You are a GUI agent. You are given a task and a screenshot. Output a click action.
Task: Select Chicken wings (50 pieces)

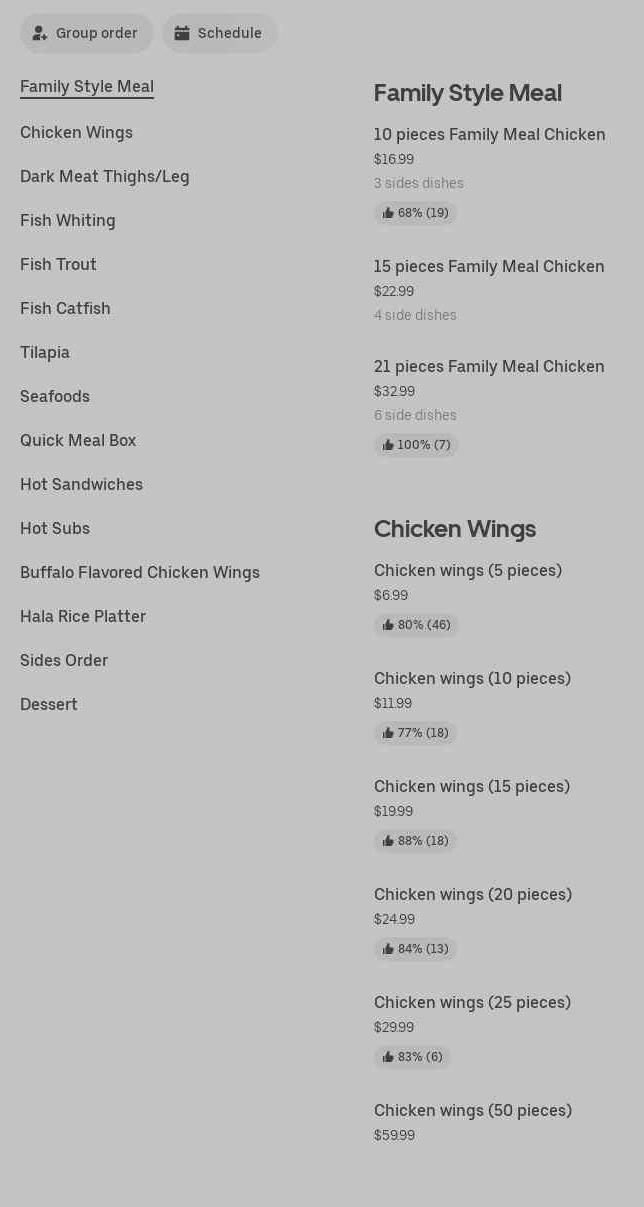coord(472,1110)
